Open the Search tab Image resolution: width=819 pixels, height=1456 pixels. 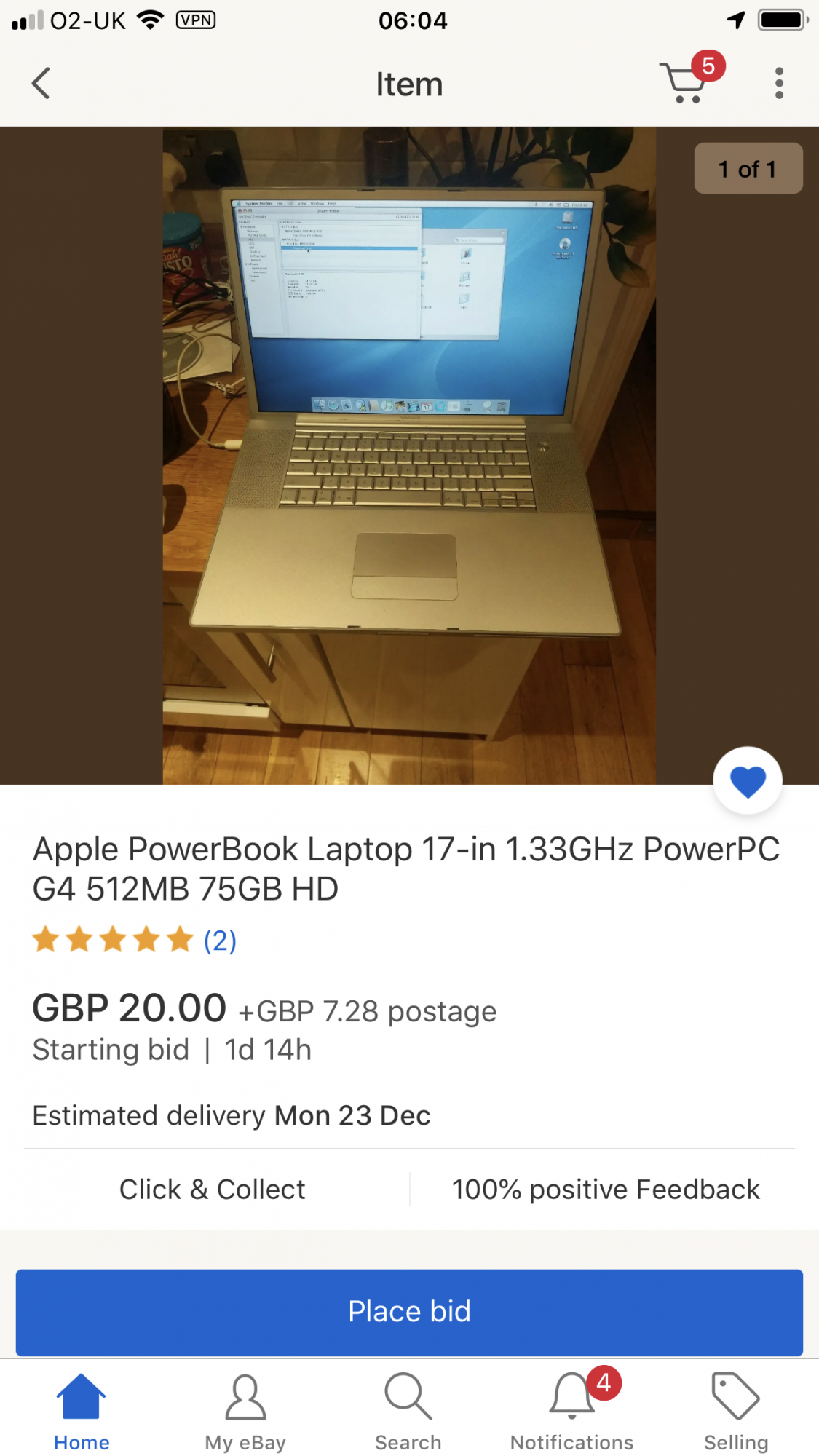(408, 1412)
